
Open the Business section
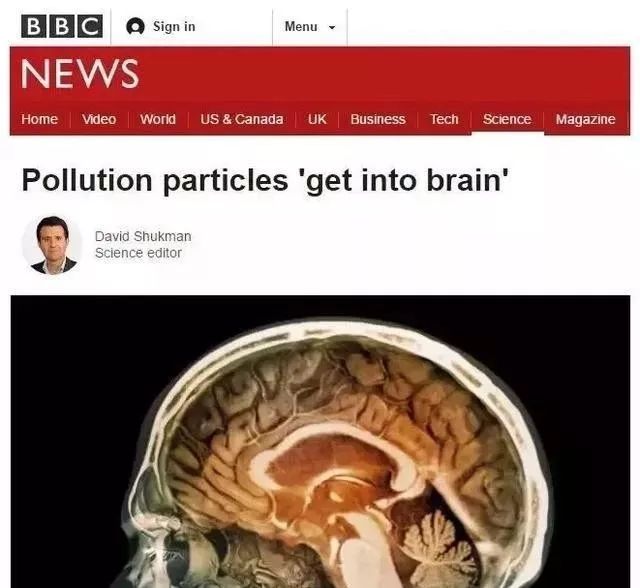pos(378,119)
